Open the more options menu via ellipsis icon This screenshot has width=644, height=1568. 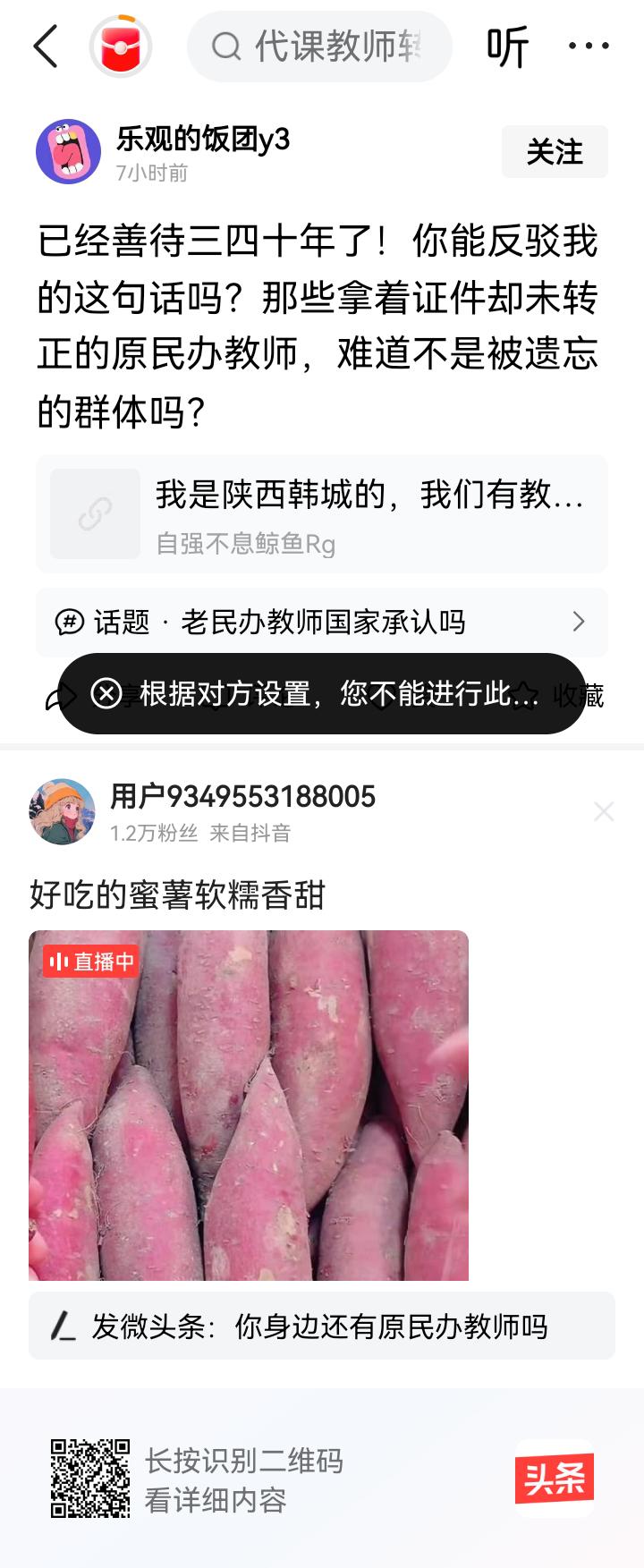[x=588, y=46]
